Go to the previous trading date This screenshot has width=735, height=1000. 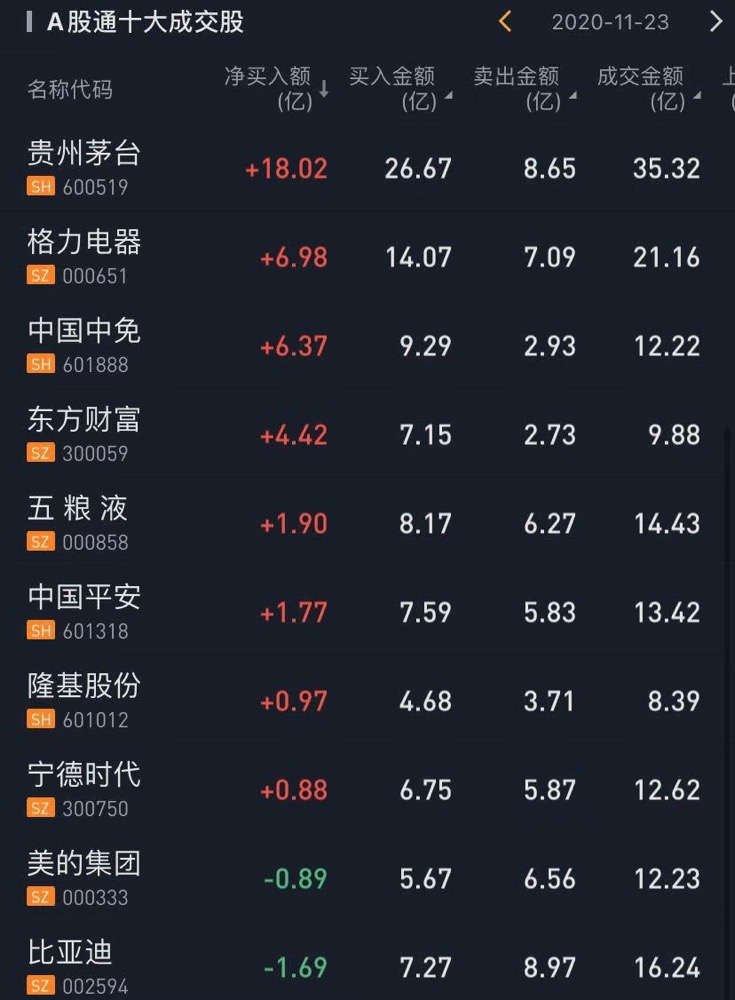(x=505, y=22)
